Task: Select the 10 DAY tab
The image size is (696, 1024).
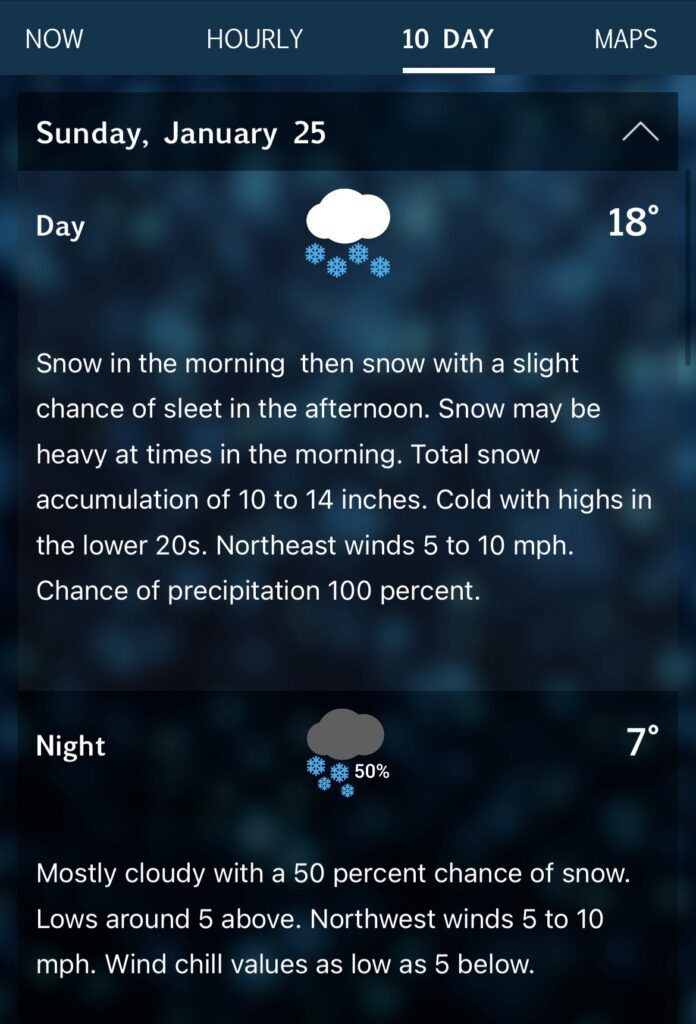Action: [x=448, y=40]
